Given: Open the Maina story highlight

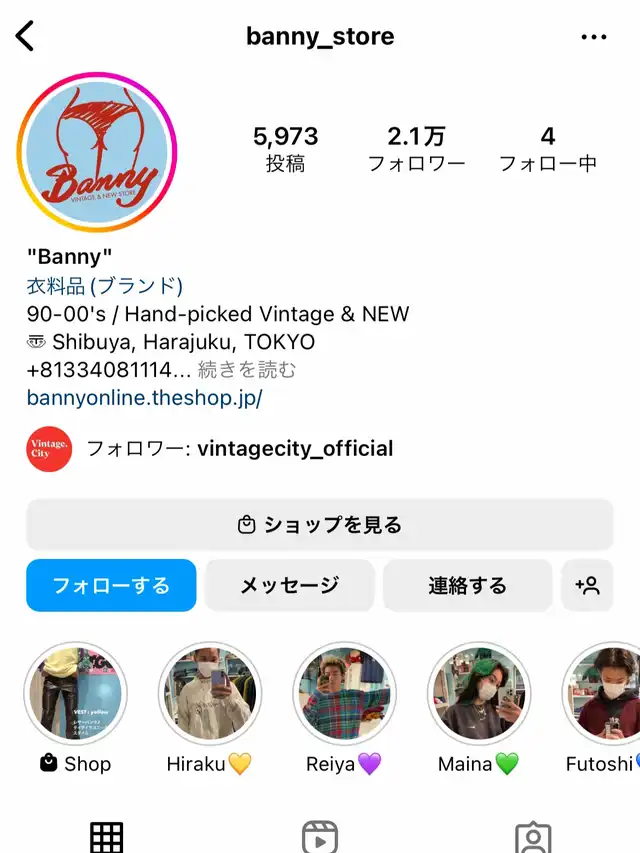Looking at the screenshot, I should pyautogui.click(x=479, y=694).
